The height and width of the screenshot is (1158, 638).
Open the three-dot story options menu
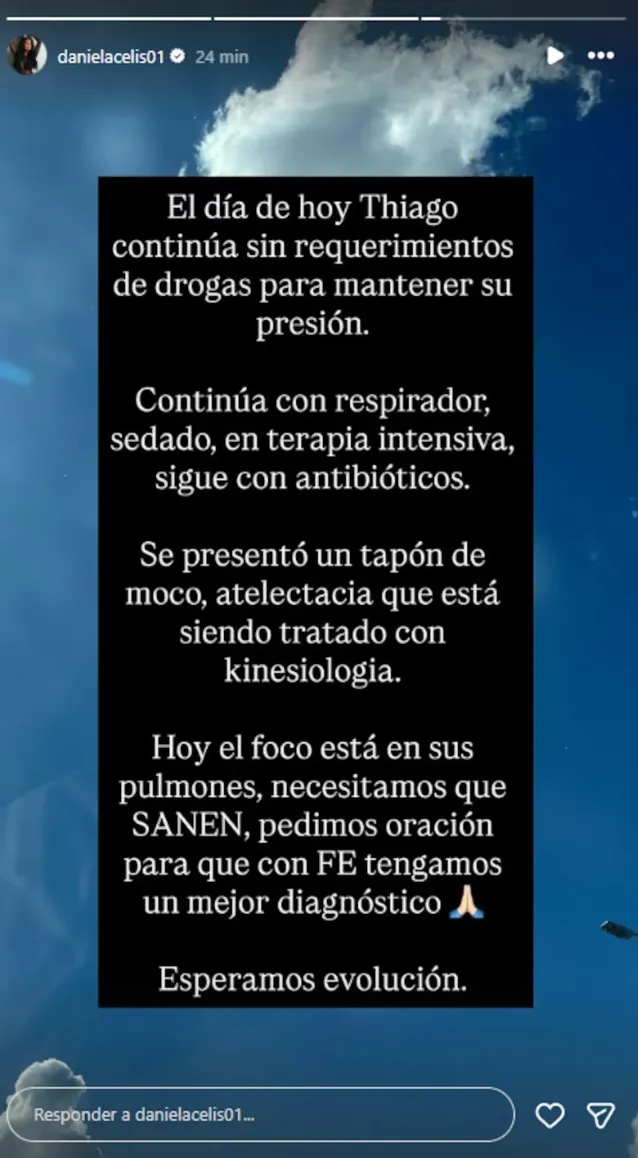click(600, 56)
